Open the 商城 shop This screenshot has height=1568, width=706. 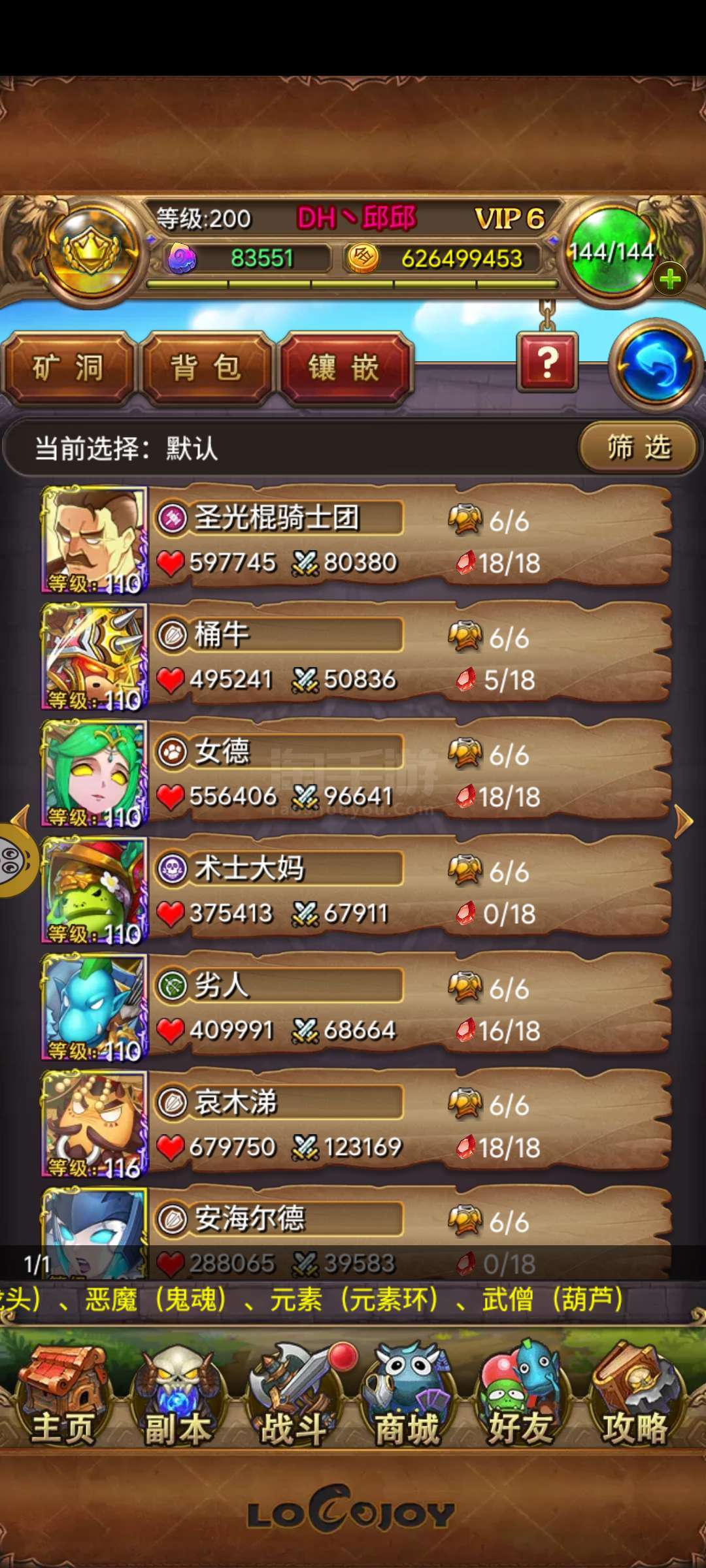point(408,1395)
